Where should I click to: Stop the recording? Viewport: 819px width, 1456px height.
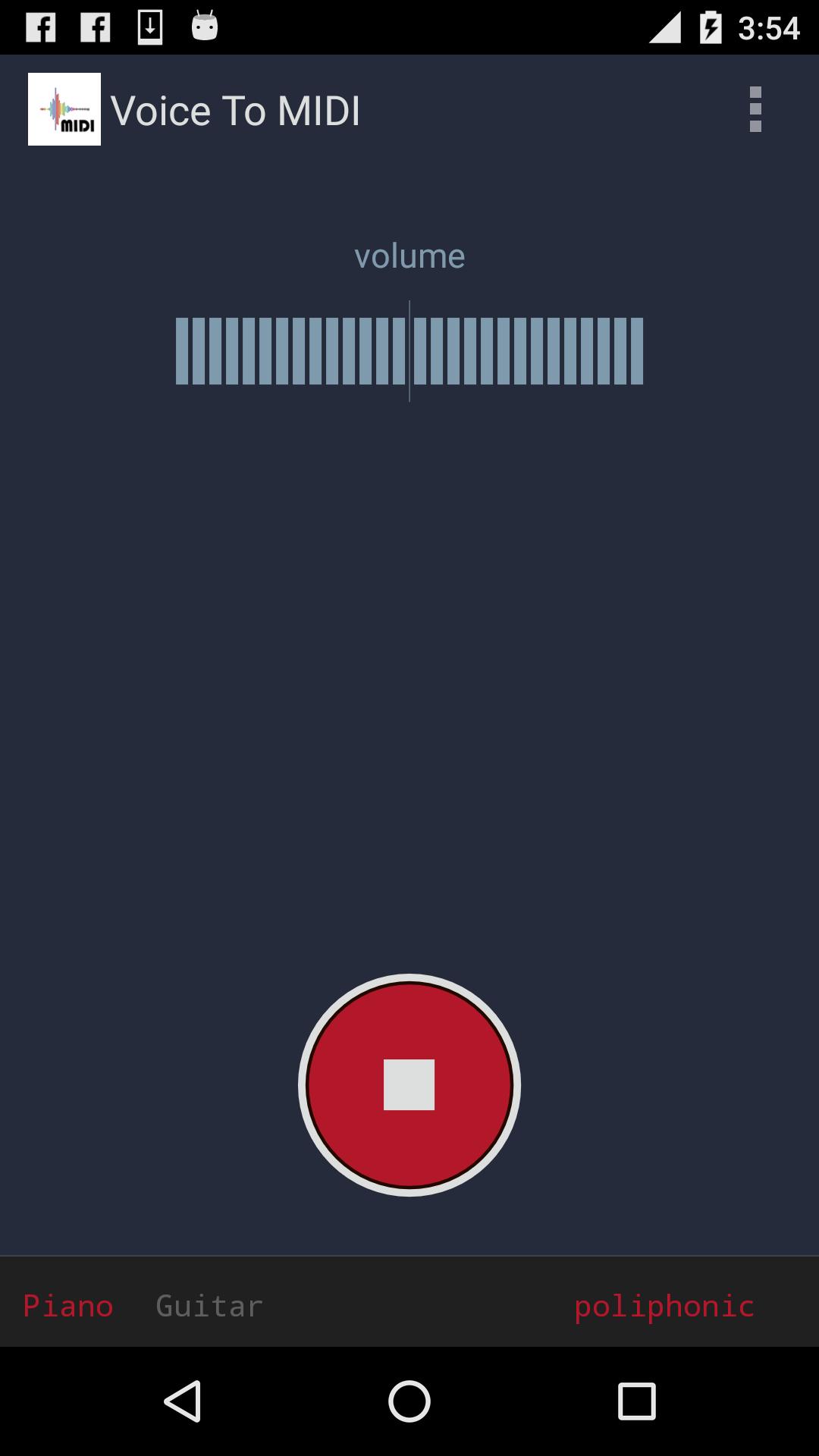[x=409, y=1084]
